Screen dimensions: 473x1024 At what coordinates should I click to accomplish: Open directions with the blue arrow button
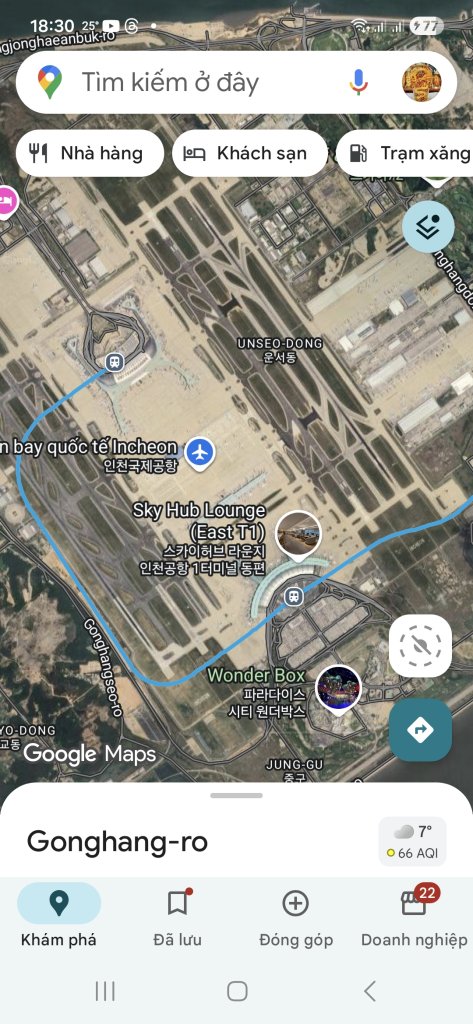tap(421, 729)
